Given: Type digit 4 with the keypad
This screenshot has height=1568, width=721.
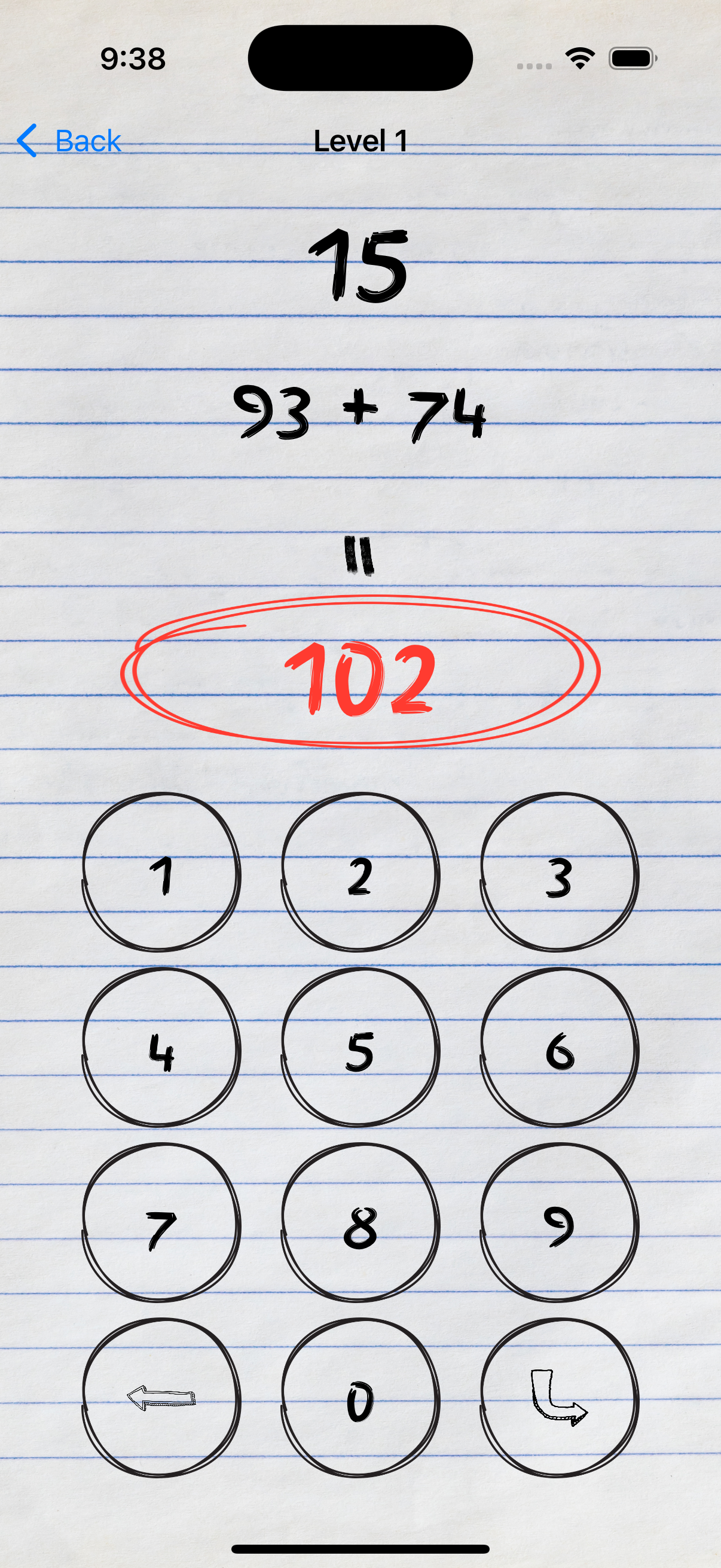Looking at the screenshot, I should (x=161, y=1048).
